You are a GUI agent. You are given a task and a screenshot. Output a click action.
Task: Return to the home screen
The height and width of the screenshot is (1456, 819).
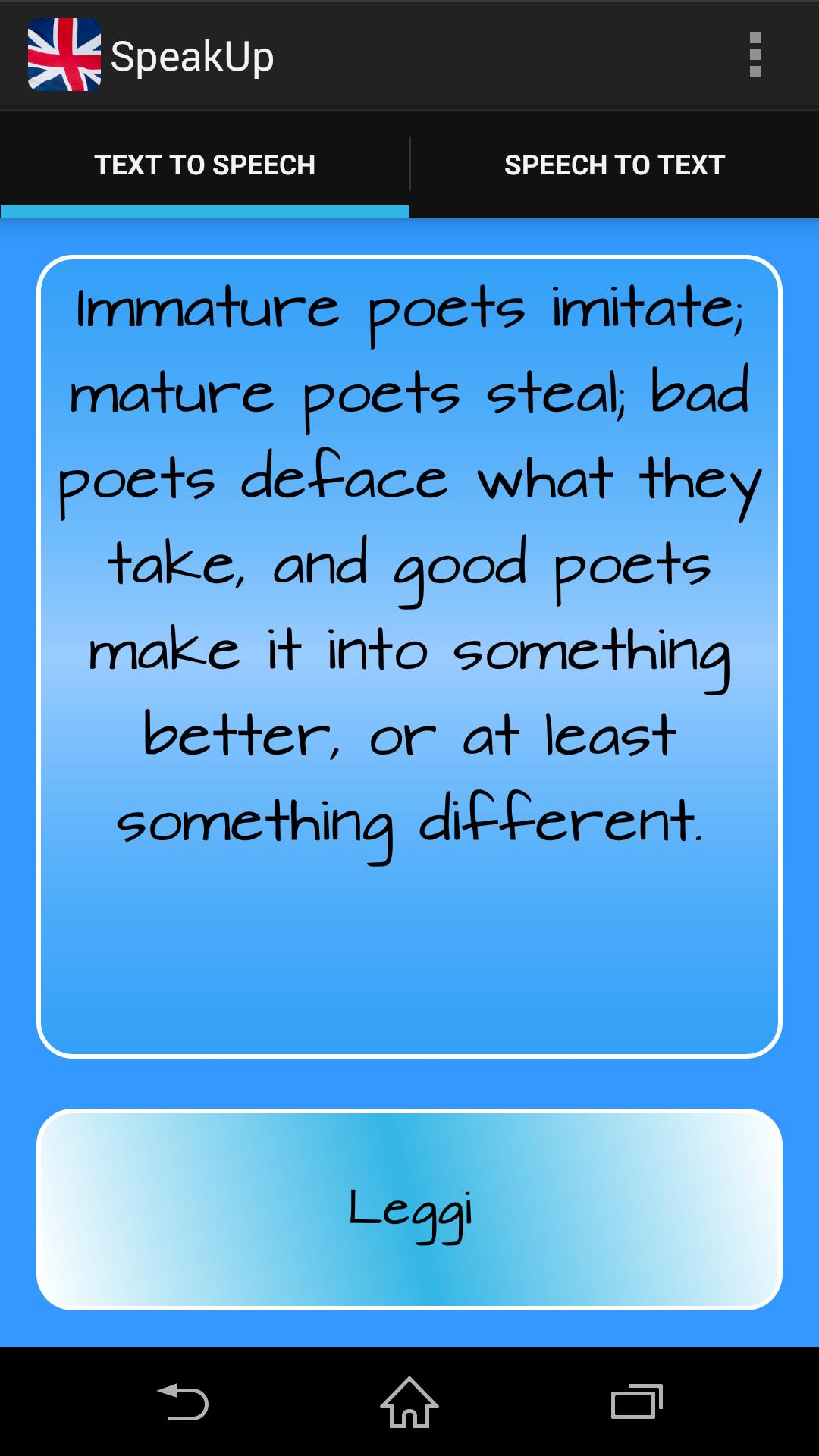[409, 1401]
